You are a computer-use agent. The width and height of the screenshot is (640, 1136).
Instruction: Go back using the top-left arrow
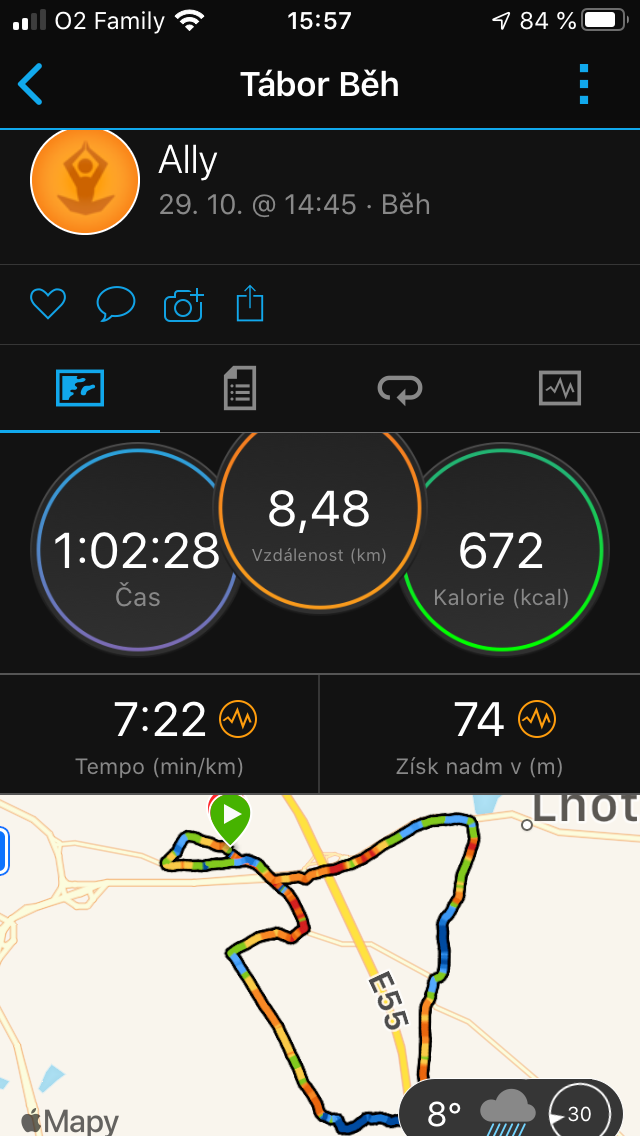[30, 84]
